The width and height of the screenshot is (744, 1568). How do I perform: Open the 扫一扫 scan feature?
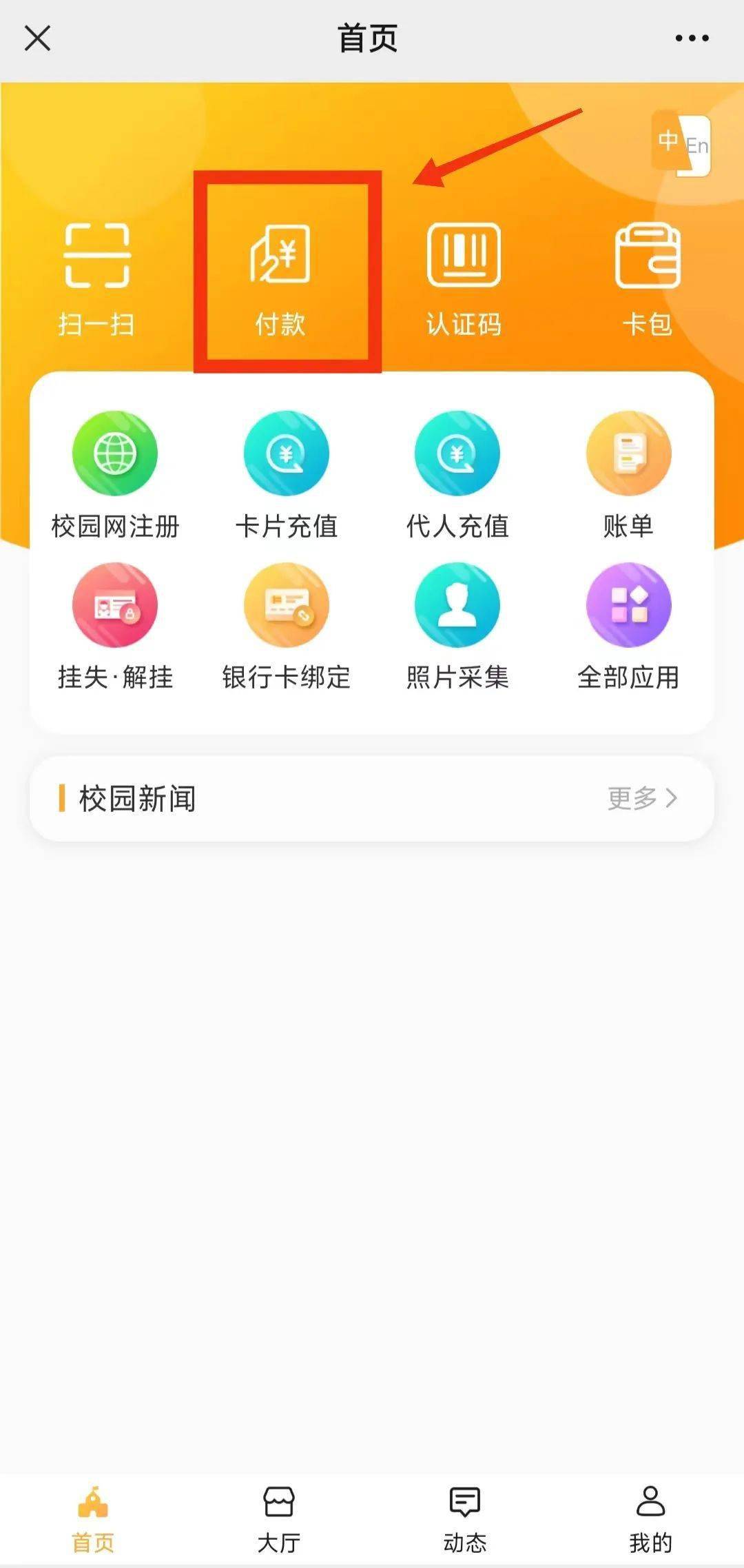point(95,276)
